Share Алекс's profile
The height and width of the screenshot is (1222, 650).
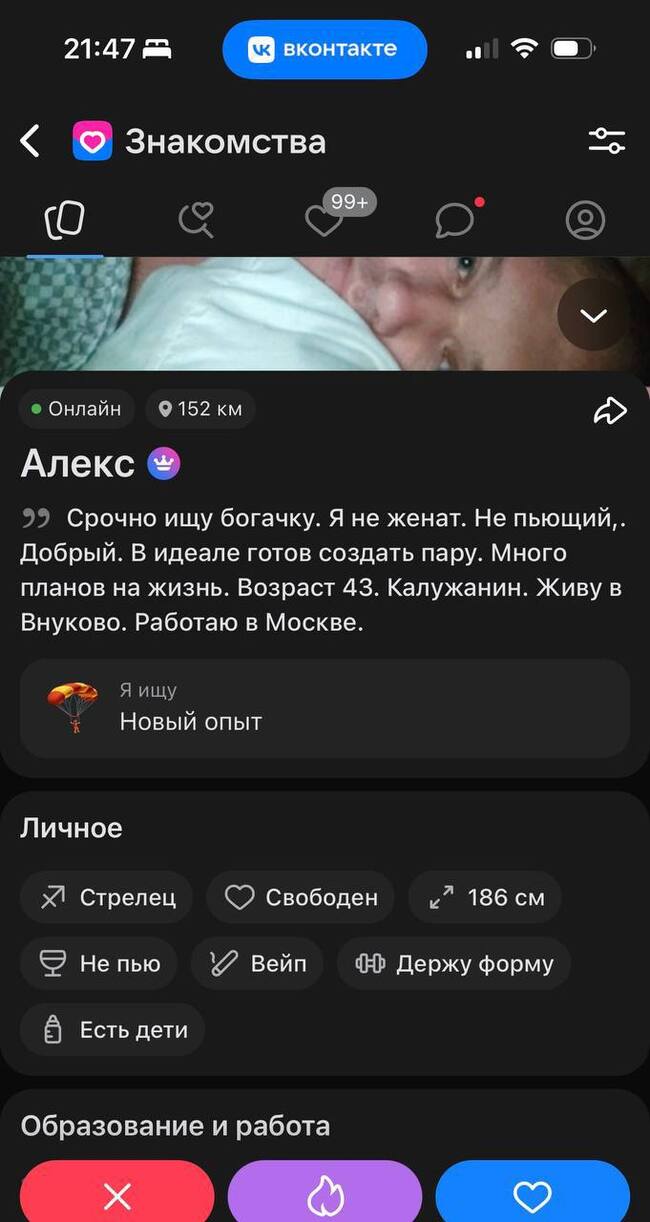coord(609,410)
